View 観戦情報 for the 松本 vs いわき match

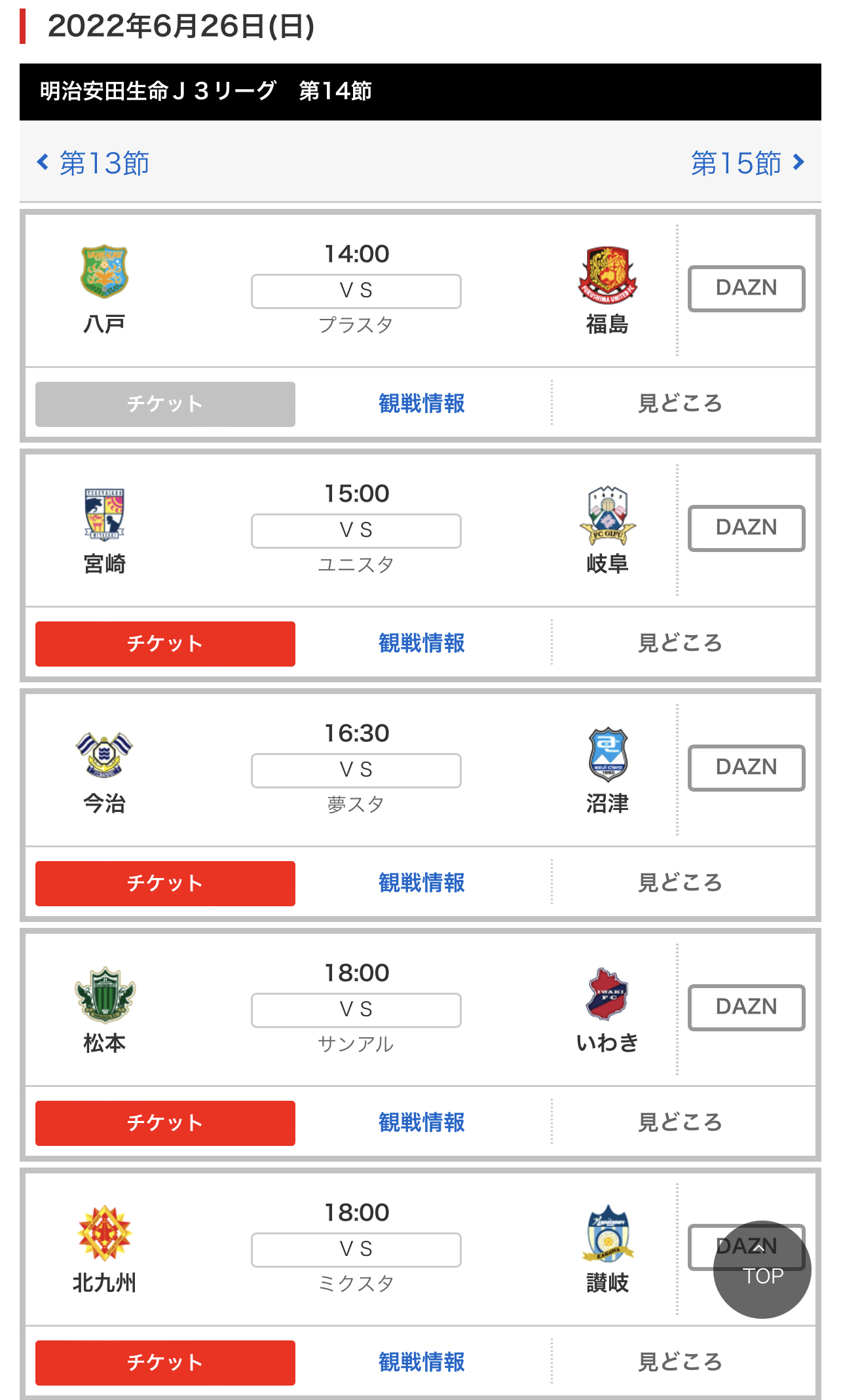(x=422, y=1122)
